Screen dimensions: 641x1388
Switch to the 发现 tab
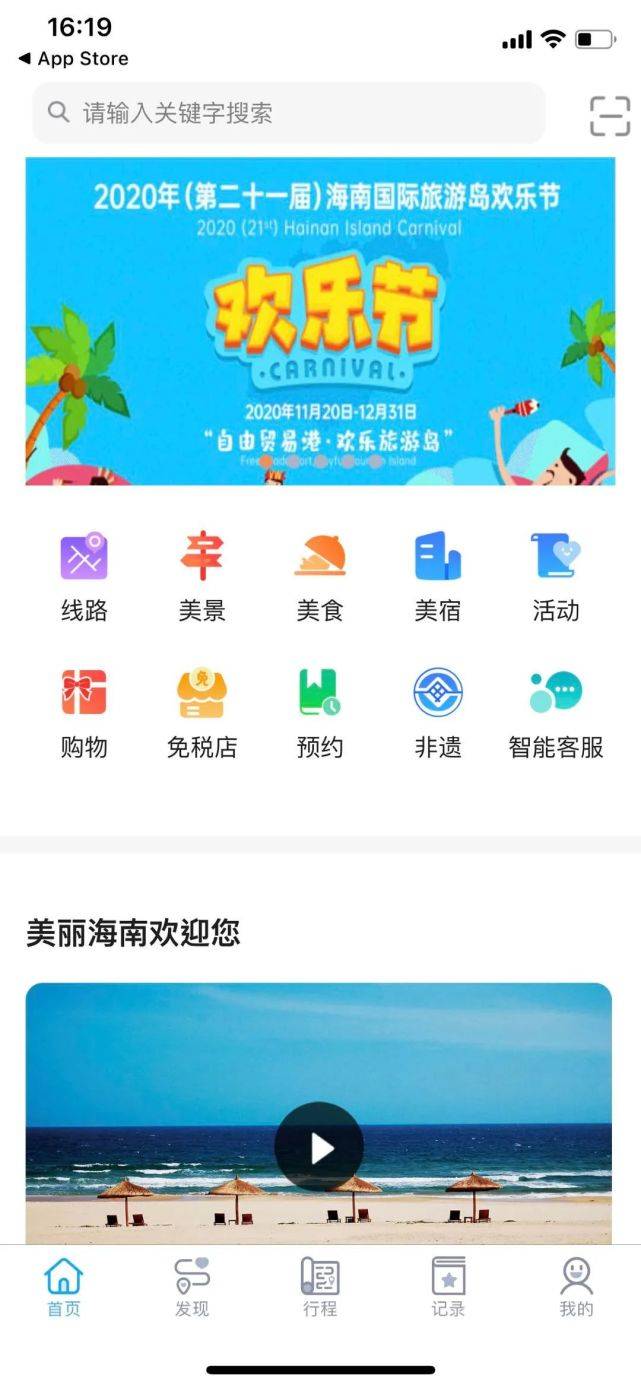point(192,1287)
